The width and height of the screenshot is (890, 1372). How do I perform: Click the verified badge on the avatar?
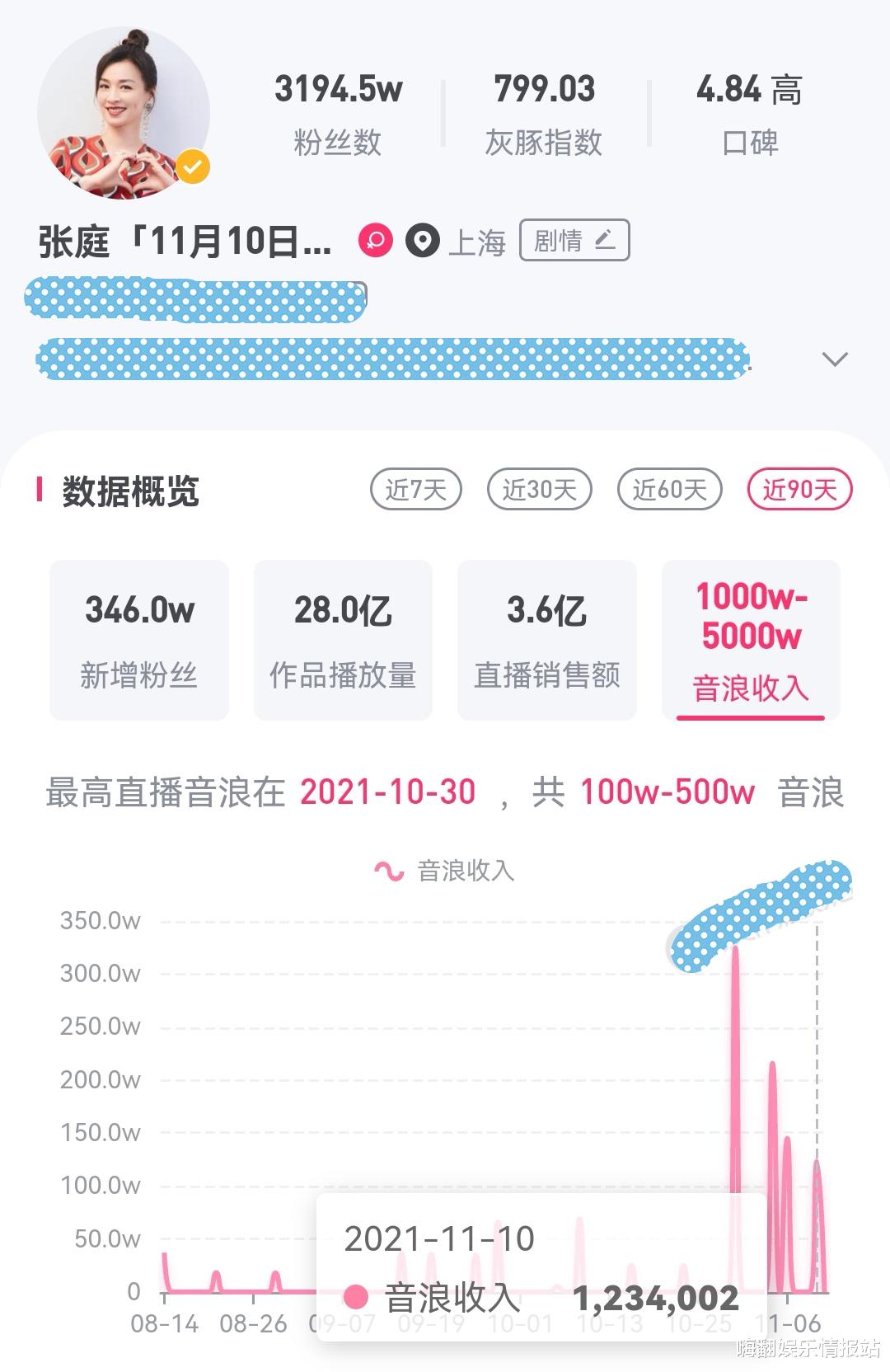tap(191, 165)
